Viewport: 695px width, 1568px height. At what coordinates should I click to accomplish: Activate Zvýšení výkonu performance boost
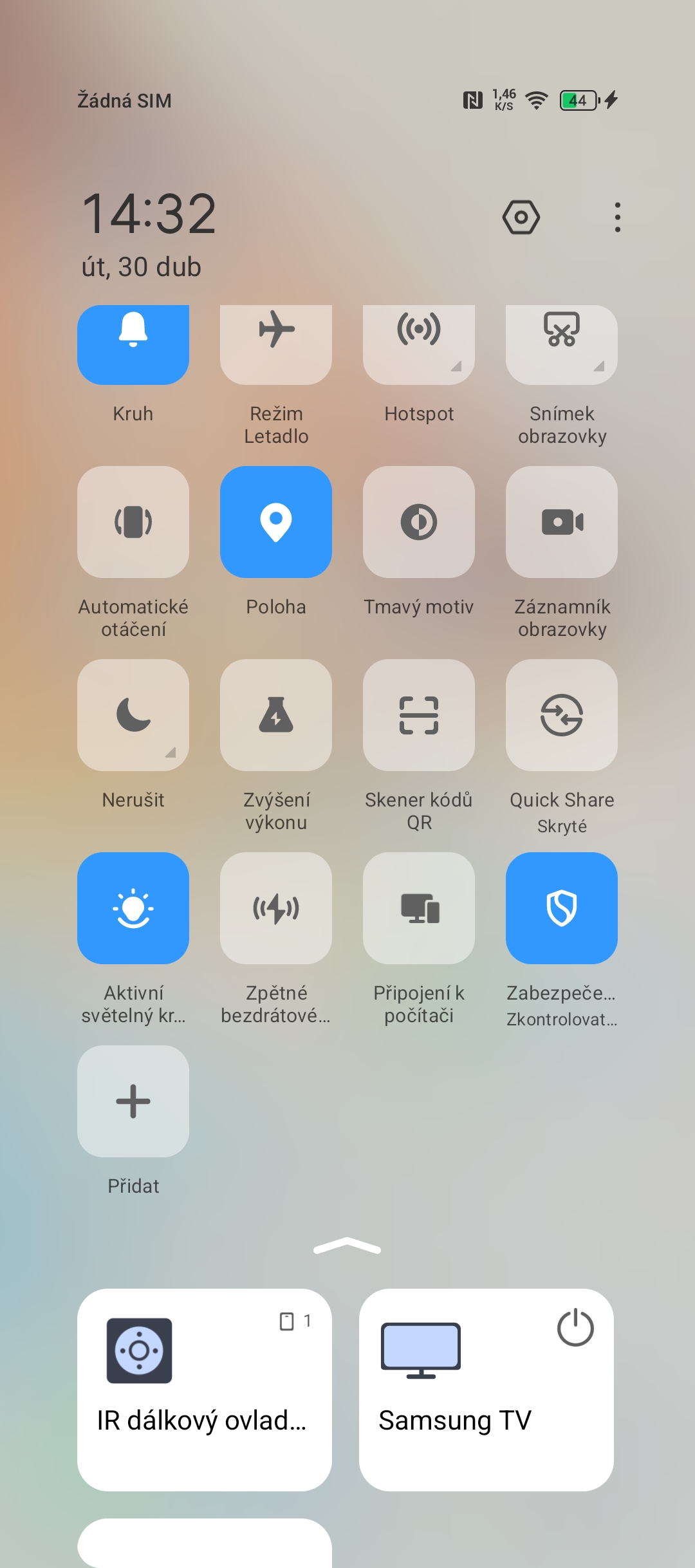click(x=276, y=715)
